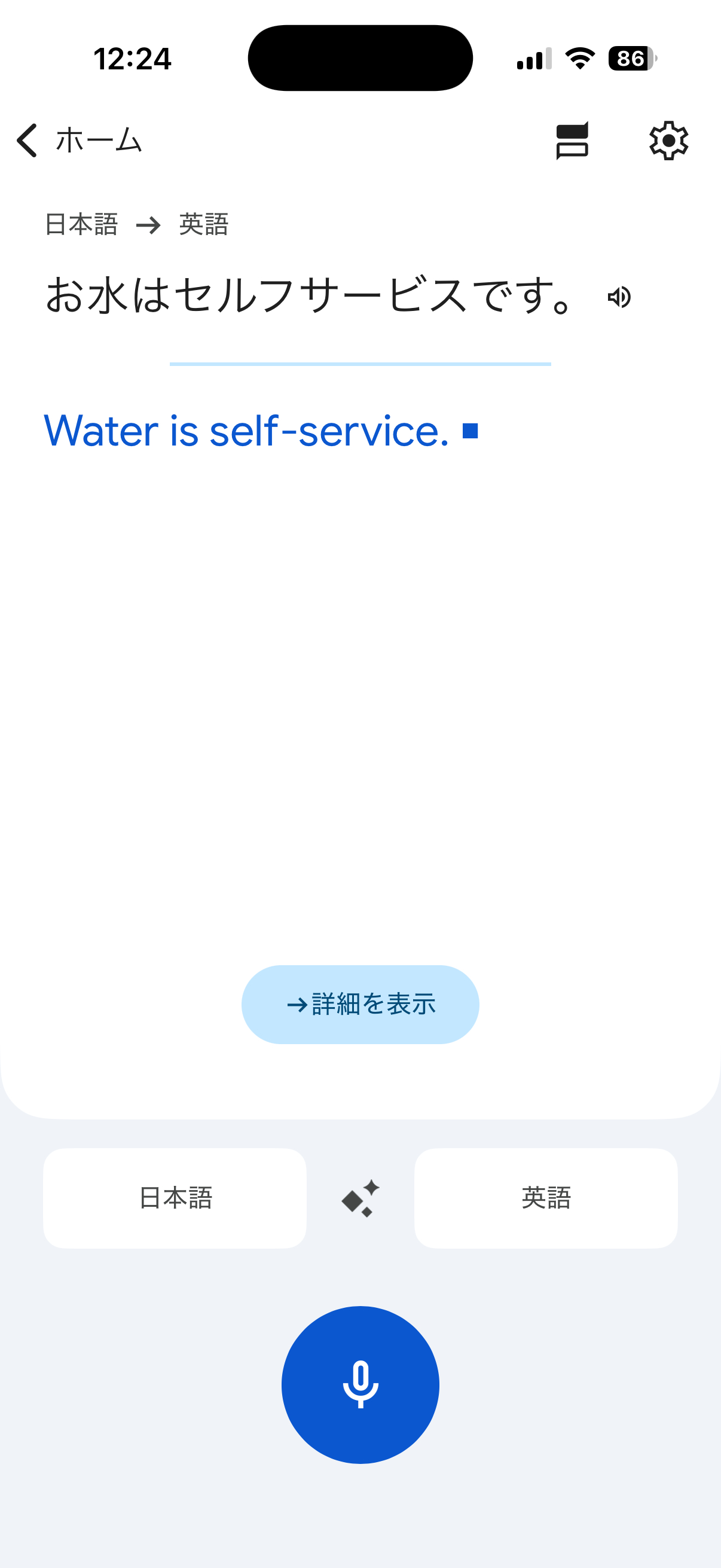Image resolution: width=721 pixels, height=1568 pixels.
Task: Tap the battery indicator showing 86
Action: [x=630, y=57]
